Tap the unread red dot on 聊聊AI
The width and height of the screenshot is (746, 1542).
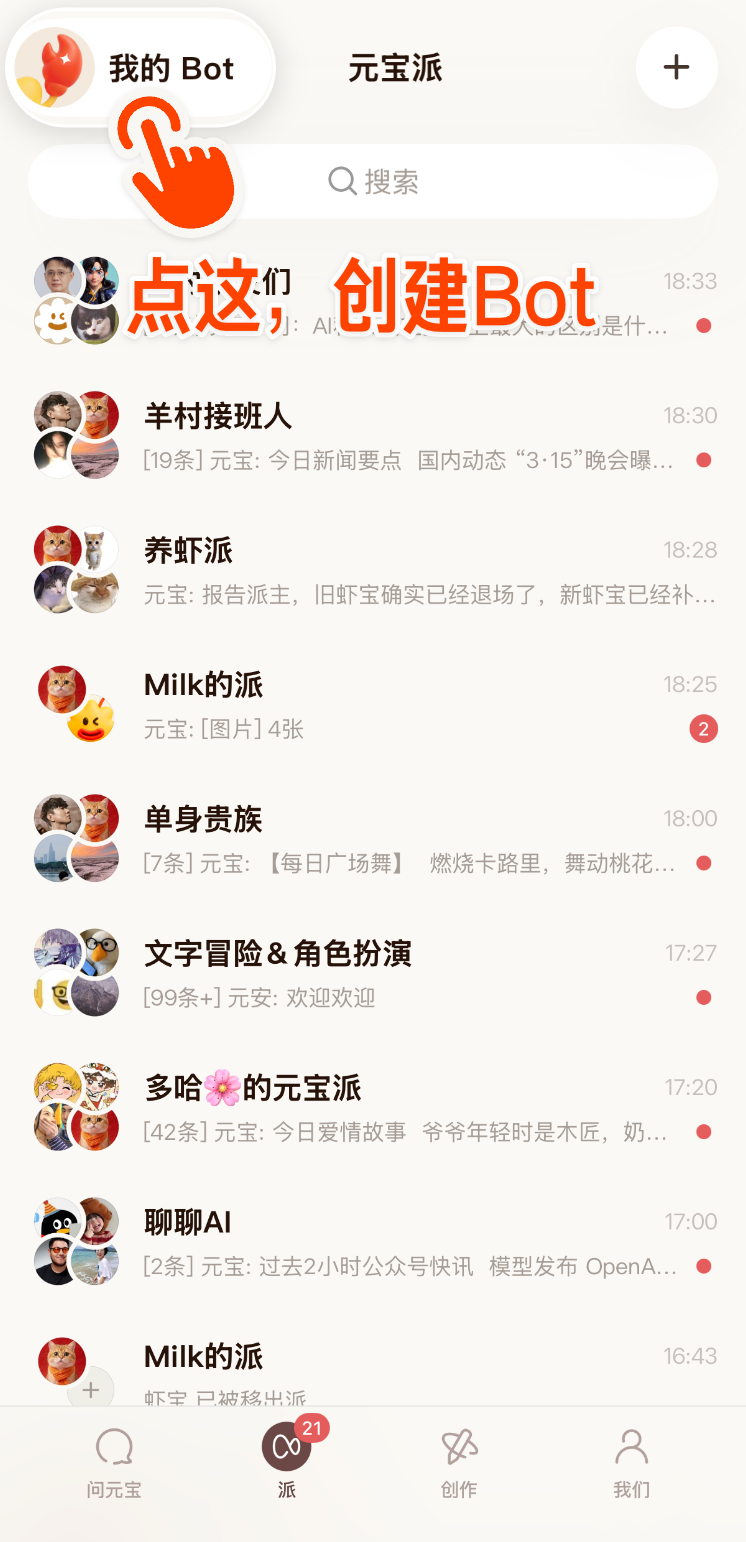(705, 1266)
